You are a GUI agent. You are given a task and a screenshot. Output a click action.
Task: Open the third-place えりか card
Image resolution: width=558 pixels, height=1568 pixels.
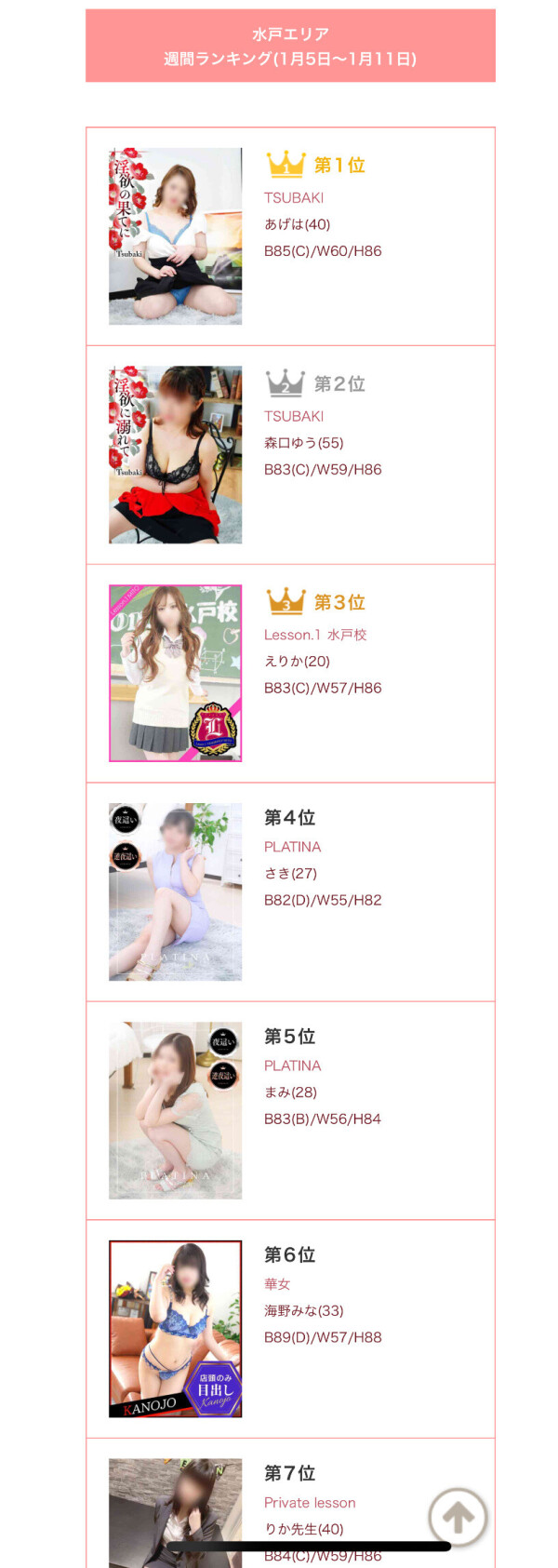pos(290,674)
